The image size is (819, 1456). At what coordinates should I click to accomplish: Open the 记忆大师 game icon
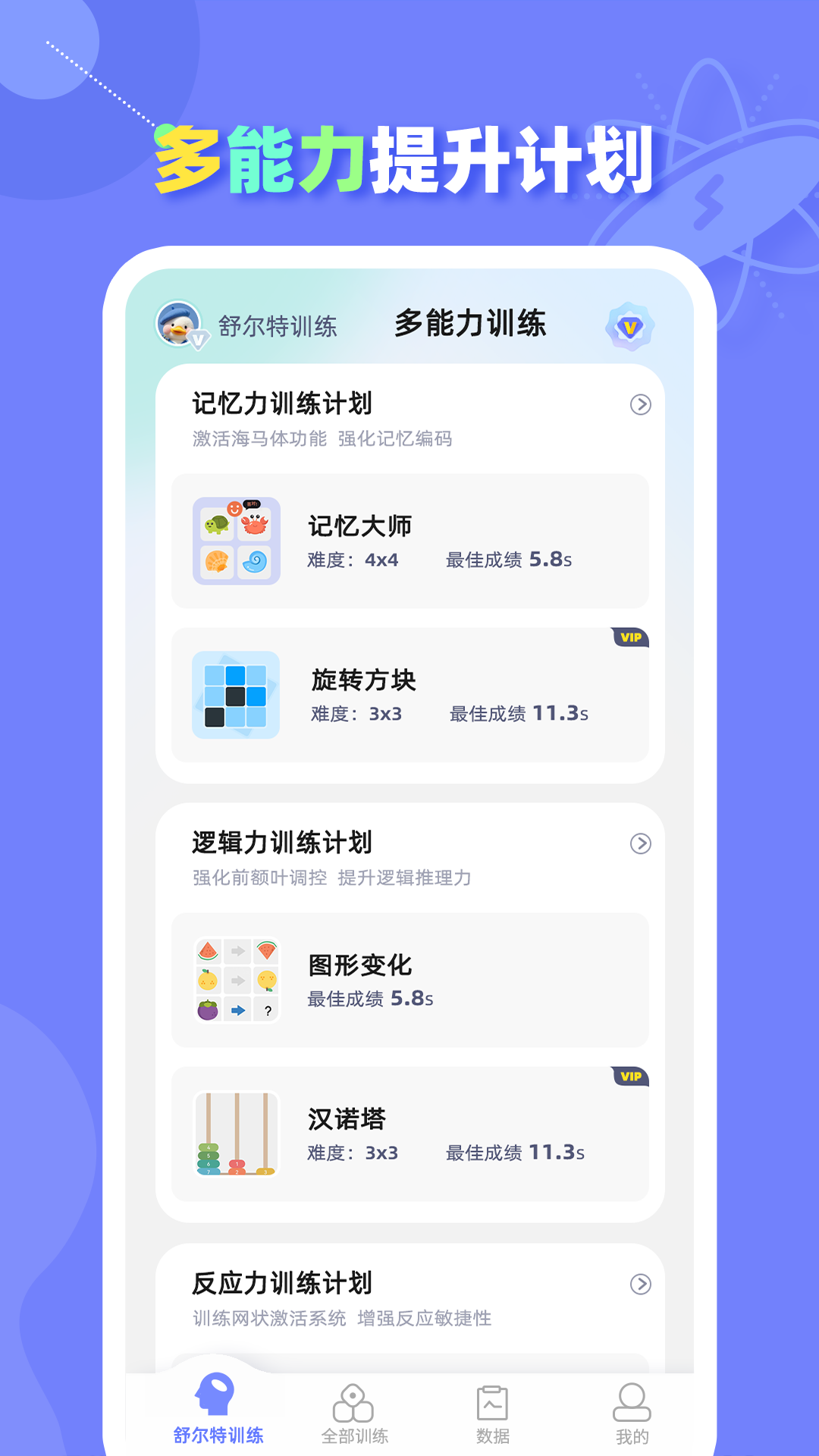(237, 538)
